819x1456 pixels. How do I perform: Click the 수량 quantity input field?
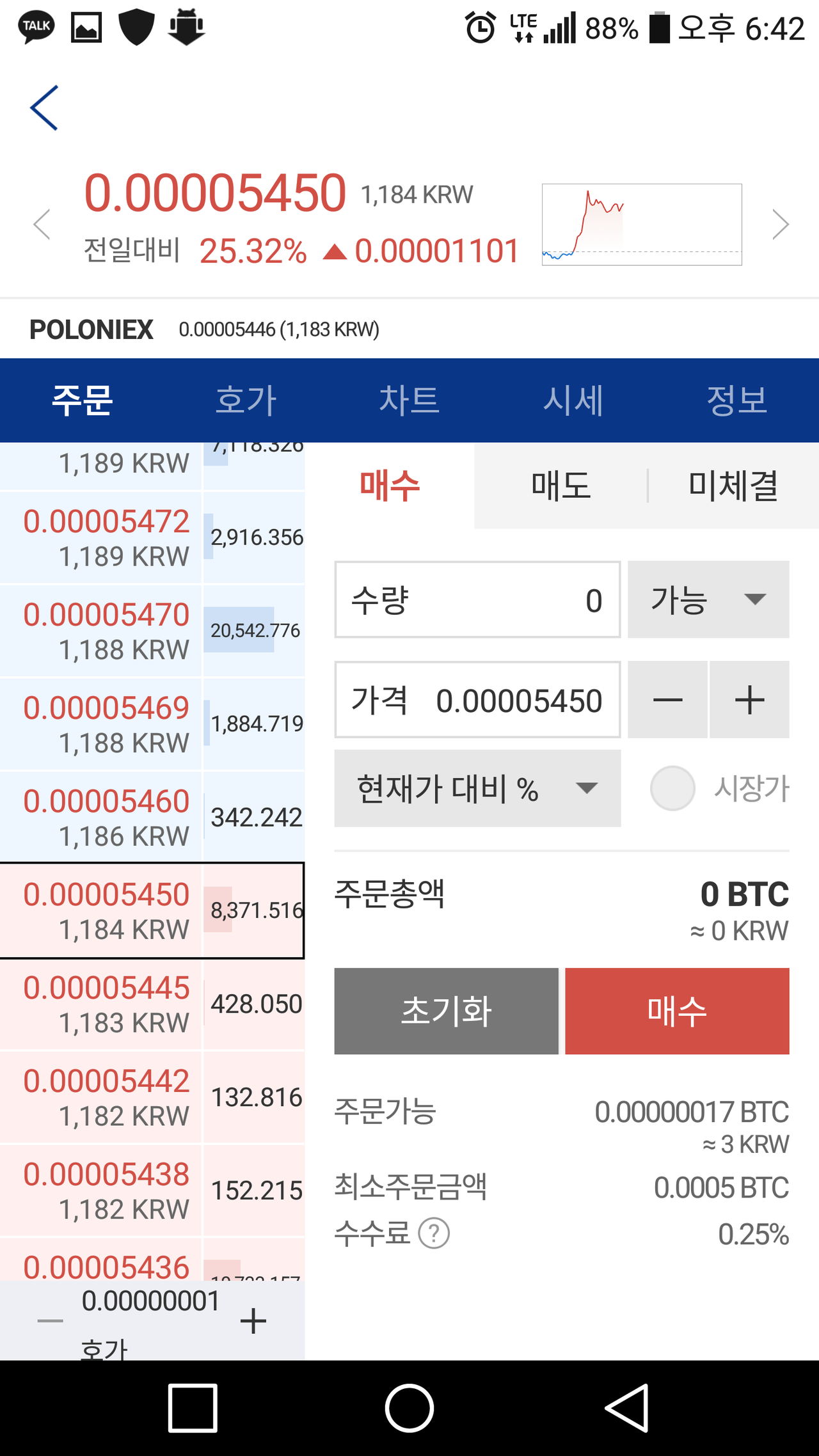(477, 599)
